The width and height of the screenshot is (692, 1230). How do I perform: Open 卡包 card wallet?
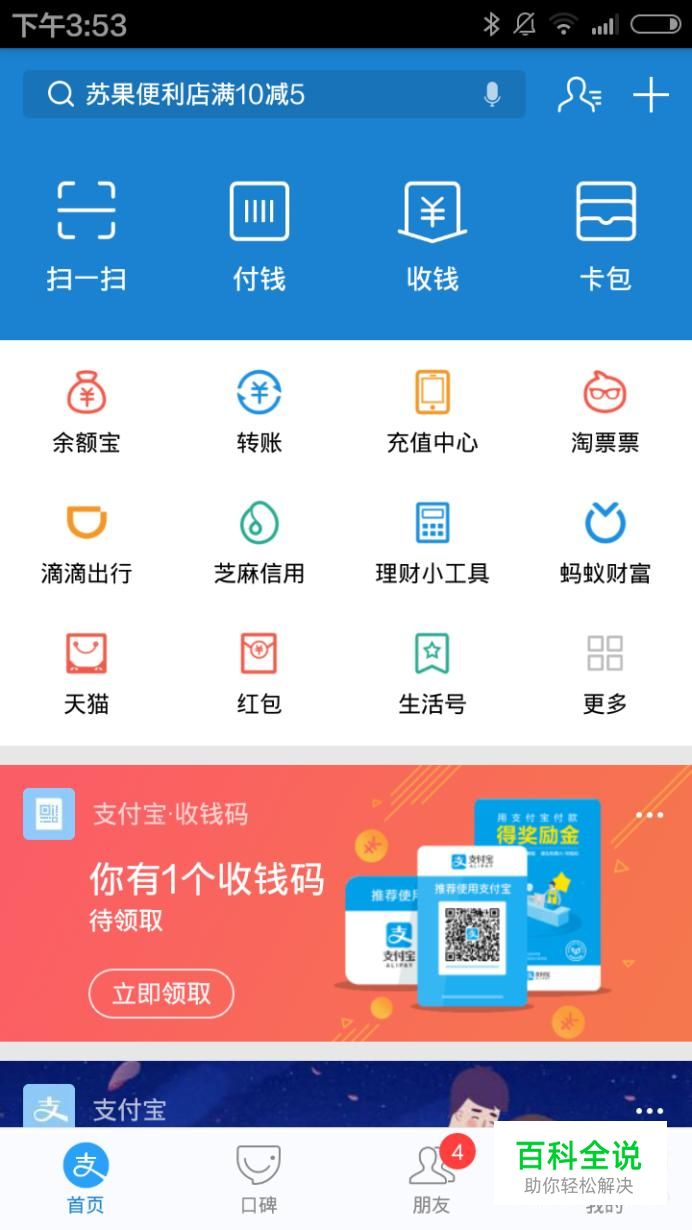point(605,235)
